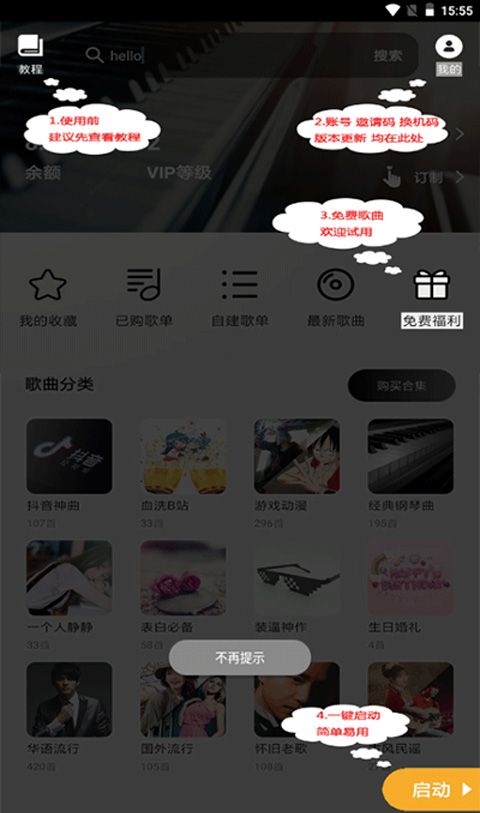The width and height of the screenshot is (480, 813).
Task: Open 已购歌单 purchased playlist
Action: coord(144,298)
